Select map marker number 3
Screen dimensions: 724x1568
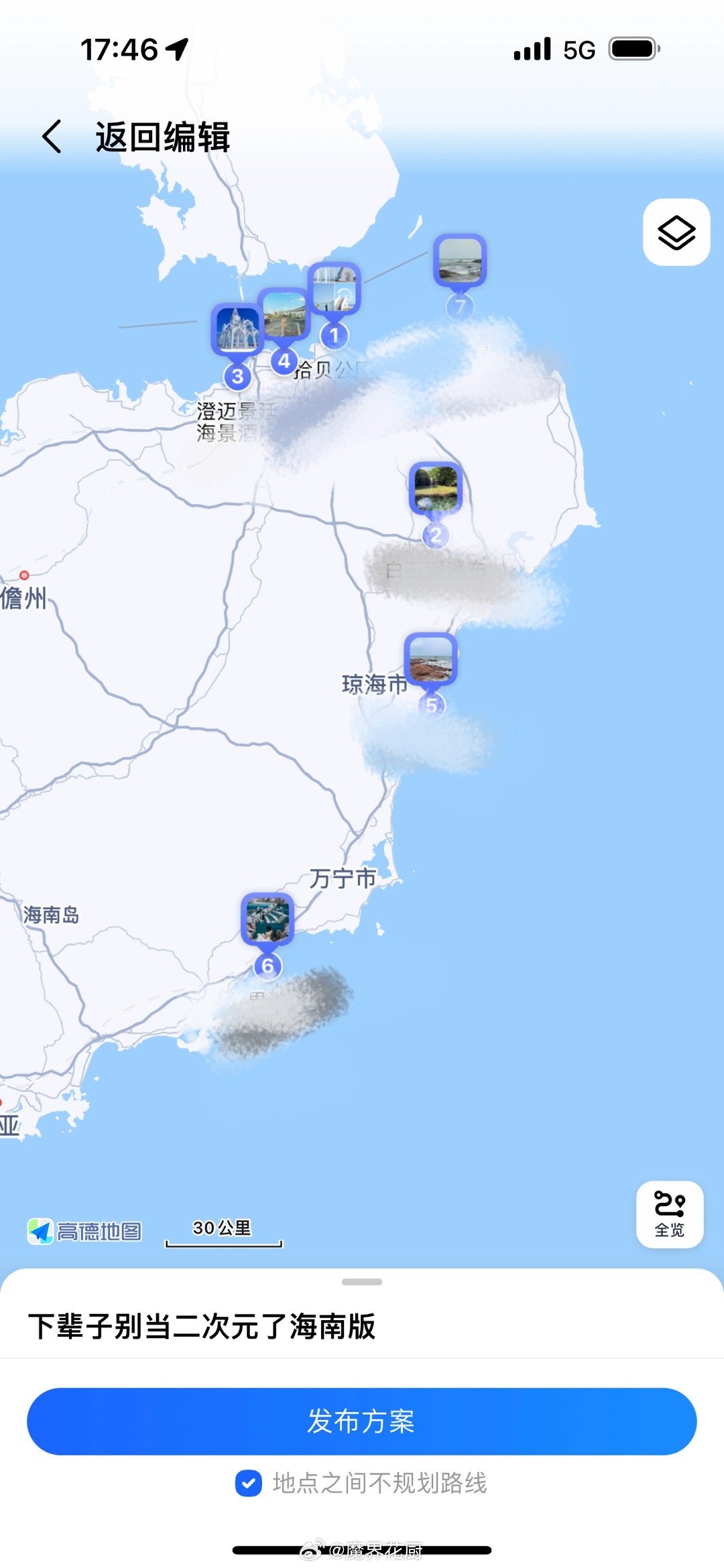pos(237,330)
